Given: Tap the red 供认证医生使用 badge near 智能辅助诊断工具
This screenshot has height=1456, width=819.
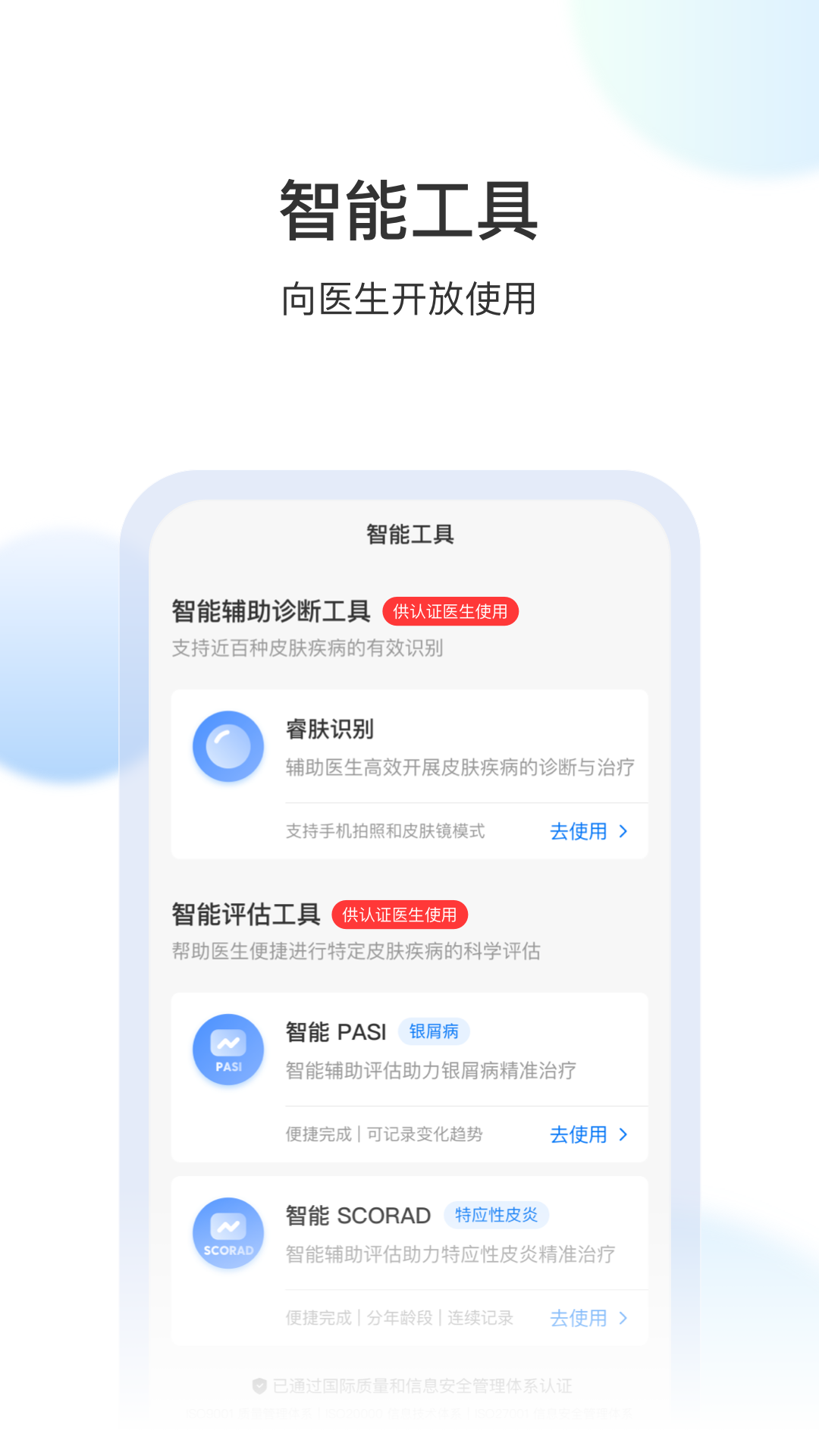Looking at the screenshot, I should [x=450, y=611].
